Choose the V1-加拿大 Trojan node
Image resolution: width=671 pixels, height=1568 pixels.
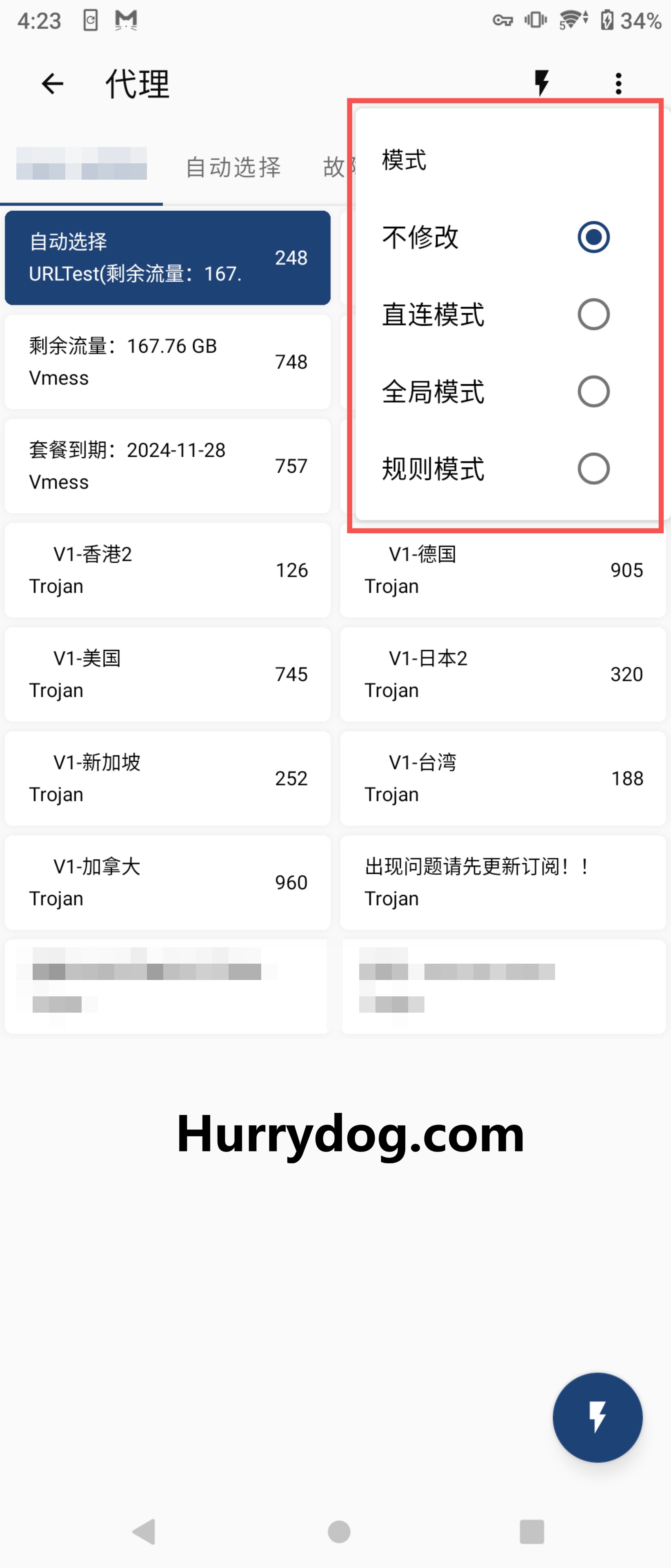167,882
